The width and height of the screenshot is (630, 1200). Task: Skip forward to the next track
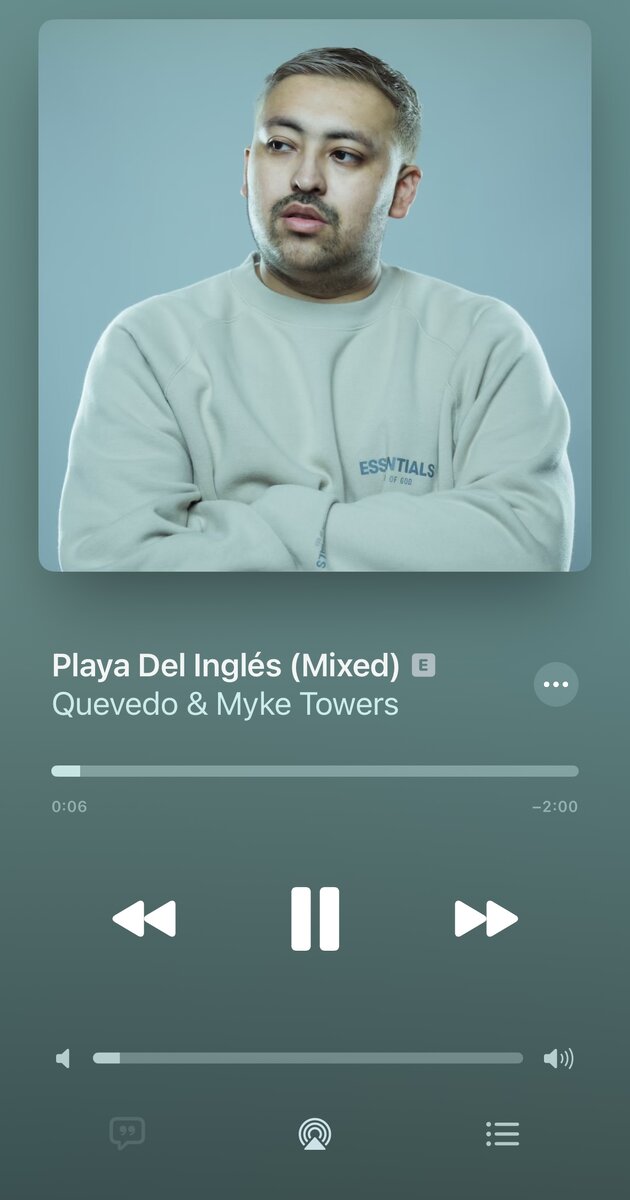point(486,918)
